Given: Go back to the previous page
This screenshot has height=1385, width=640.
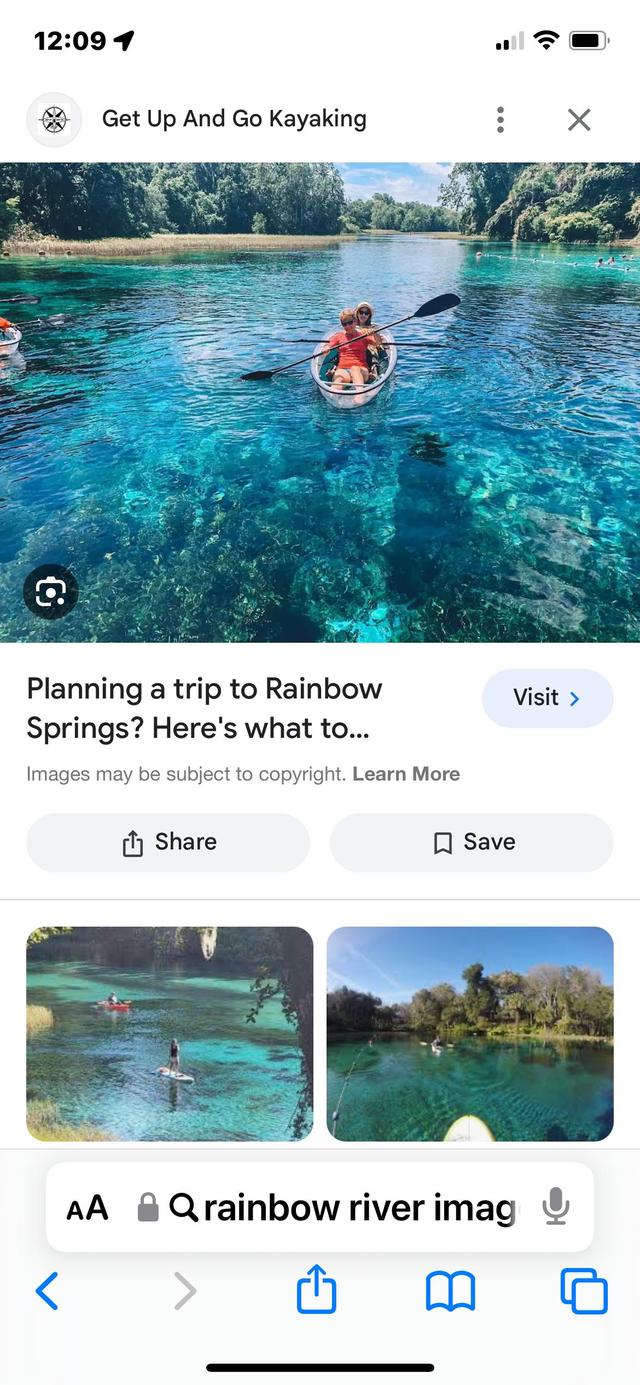Looking at the screenshot, I should point(47,1291).
